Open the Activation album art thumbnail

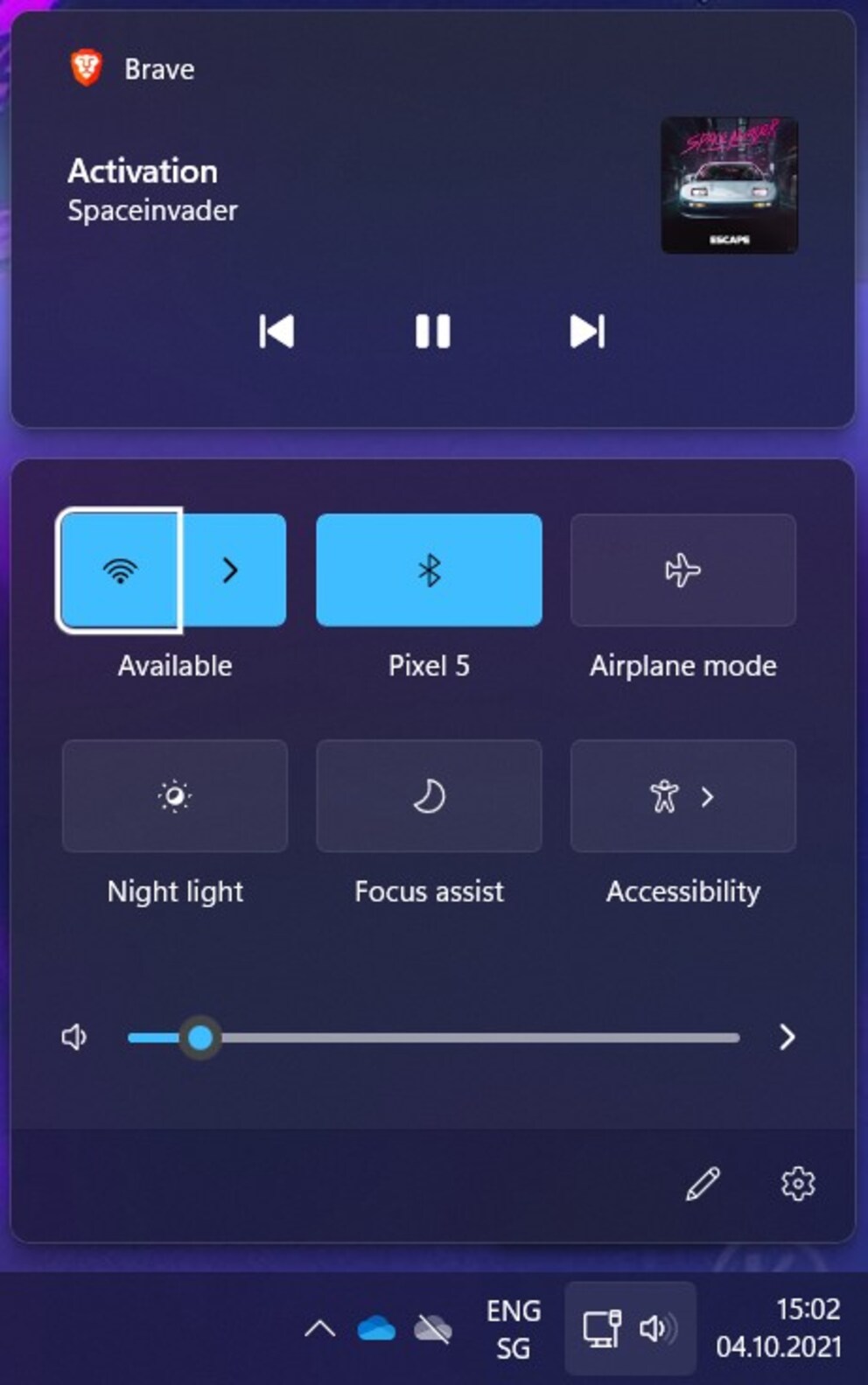(x=729, y=185)
